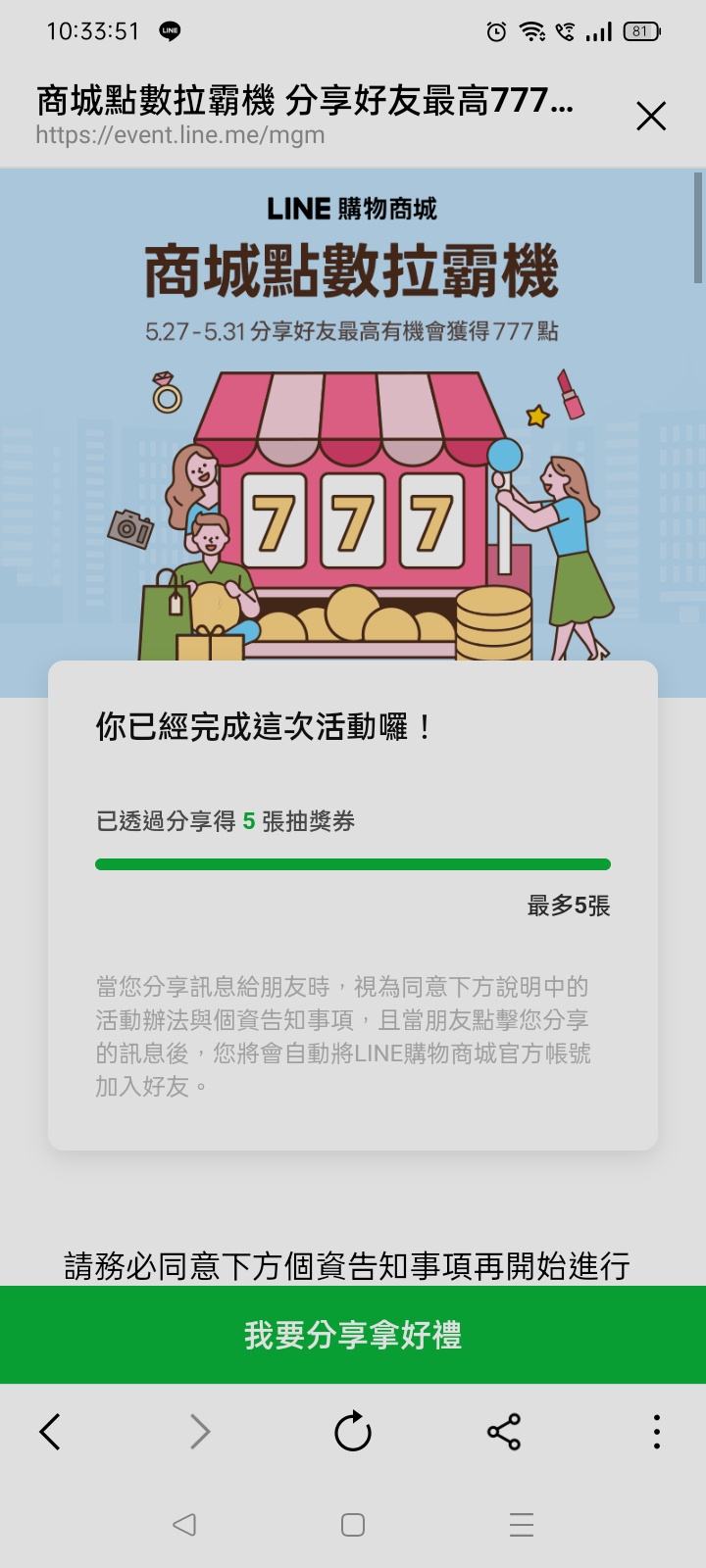Tap the green 我要分享拿好禮 button
This screenshot has height=1568, width=706.
tap(353, 1335)
